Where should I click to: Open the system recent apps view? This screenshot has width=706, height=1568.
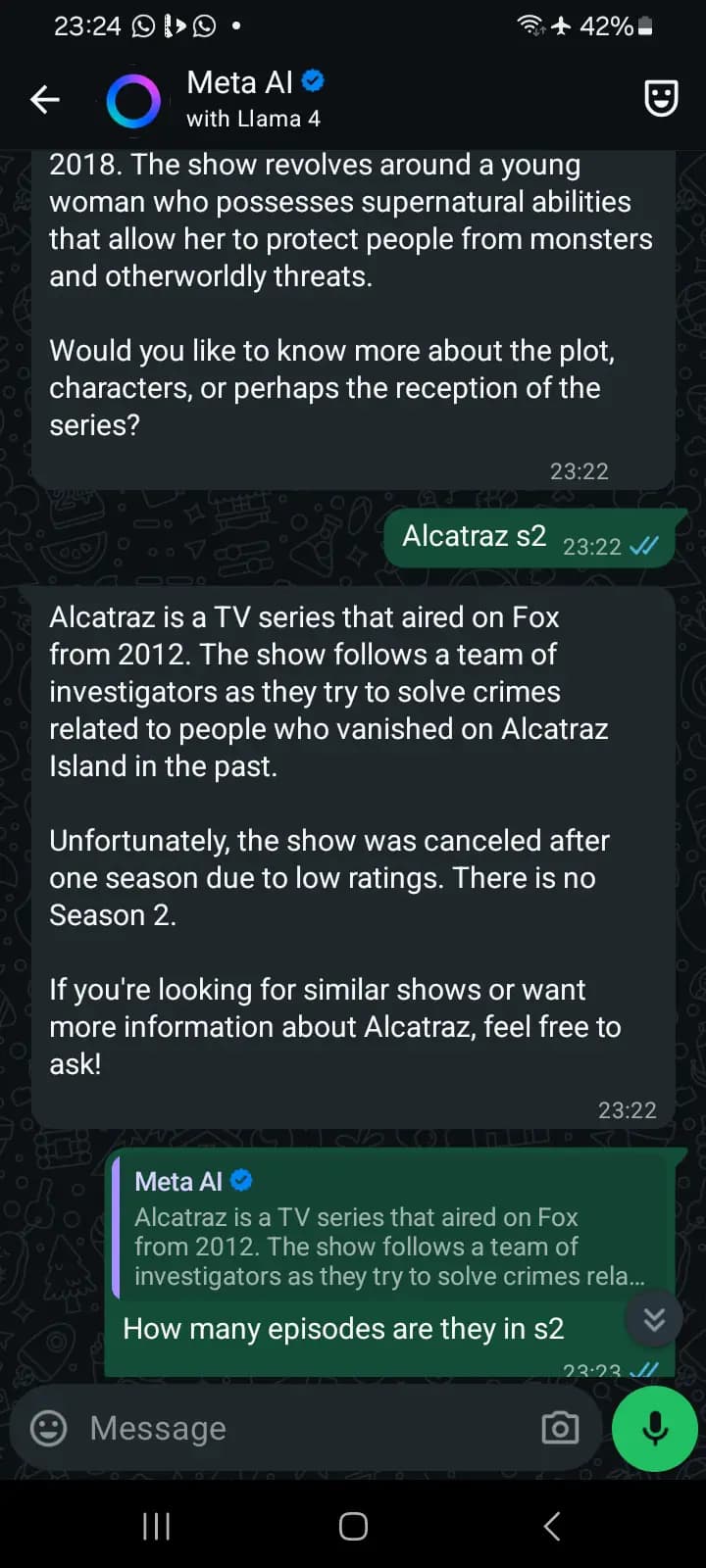(x=156, y=1525)
